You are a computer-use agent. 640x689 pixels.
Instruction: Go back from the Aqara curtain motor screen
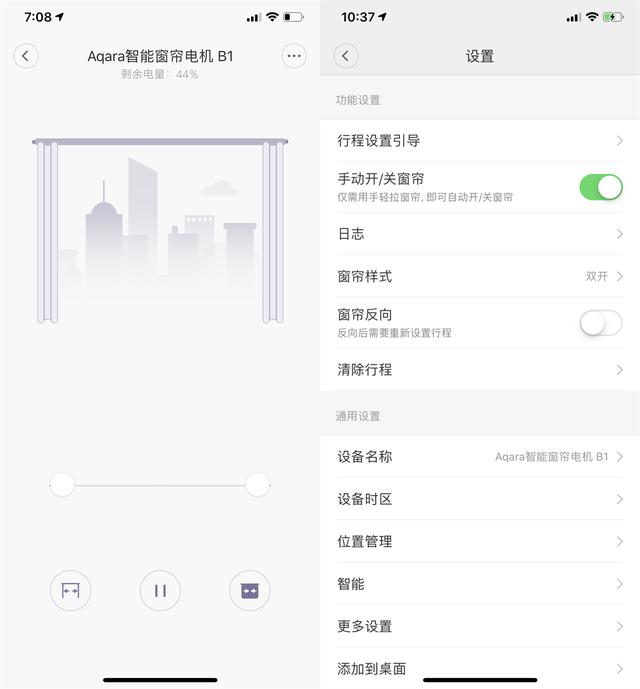pyautogui.click(x=26, y=56)
